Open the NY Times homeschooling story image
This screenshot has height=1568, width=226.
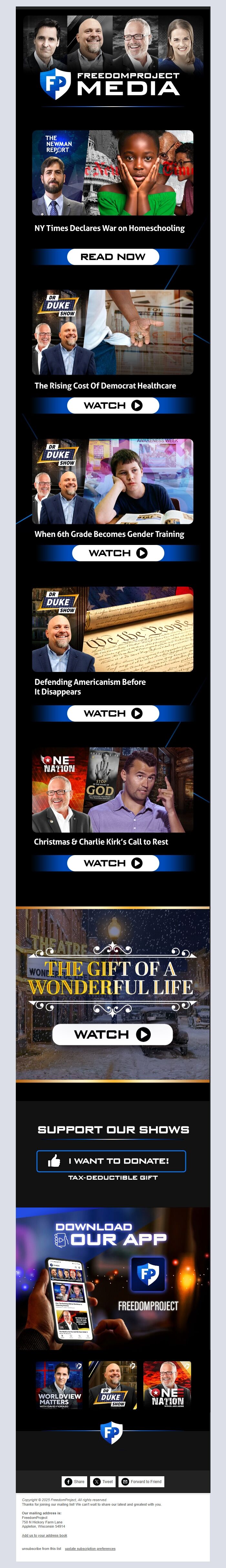click(x=113, y=173)
